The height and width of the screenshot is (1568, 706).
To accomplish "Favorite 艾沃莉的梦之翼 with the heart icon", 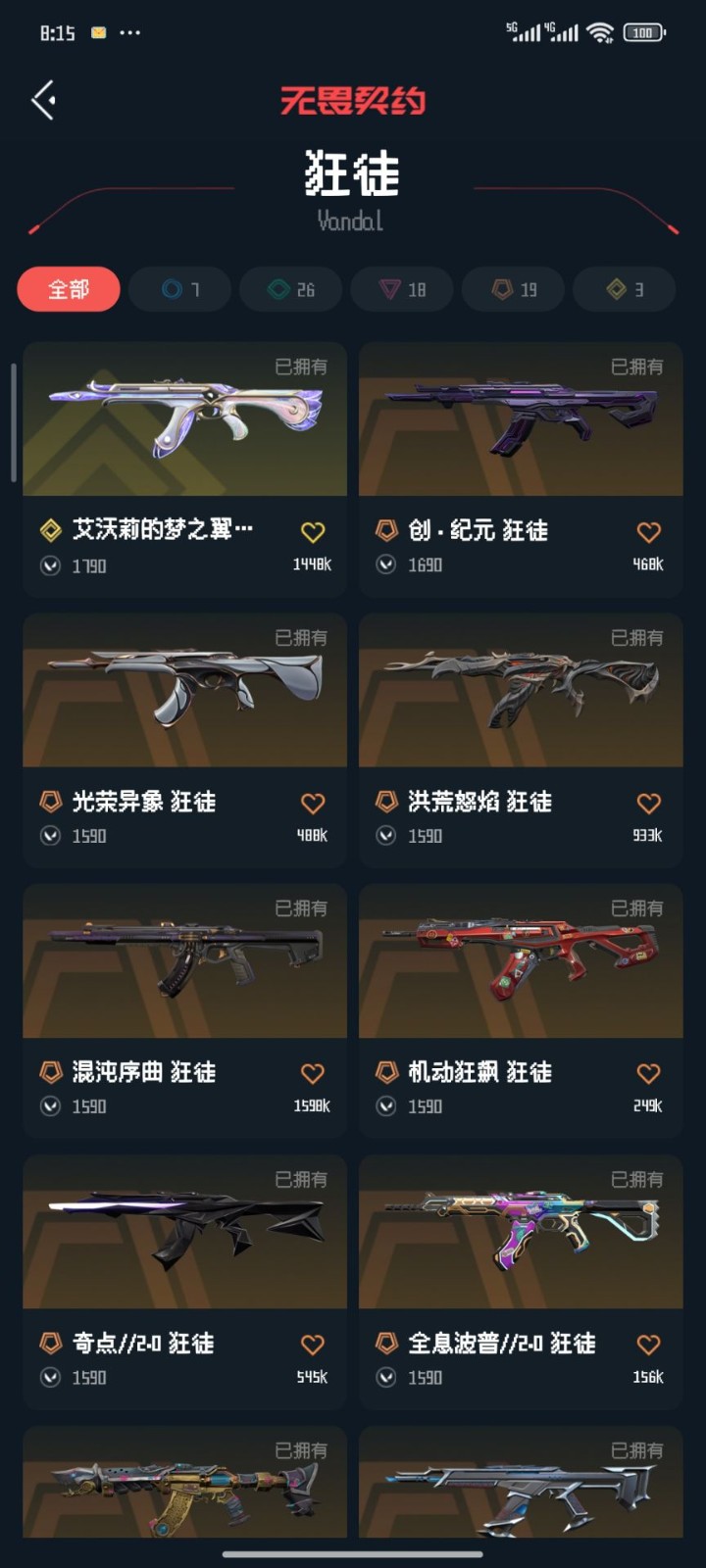I will pos(313,532).
